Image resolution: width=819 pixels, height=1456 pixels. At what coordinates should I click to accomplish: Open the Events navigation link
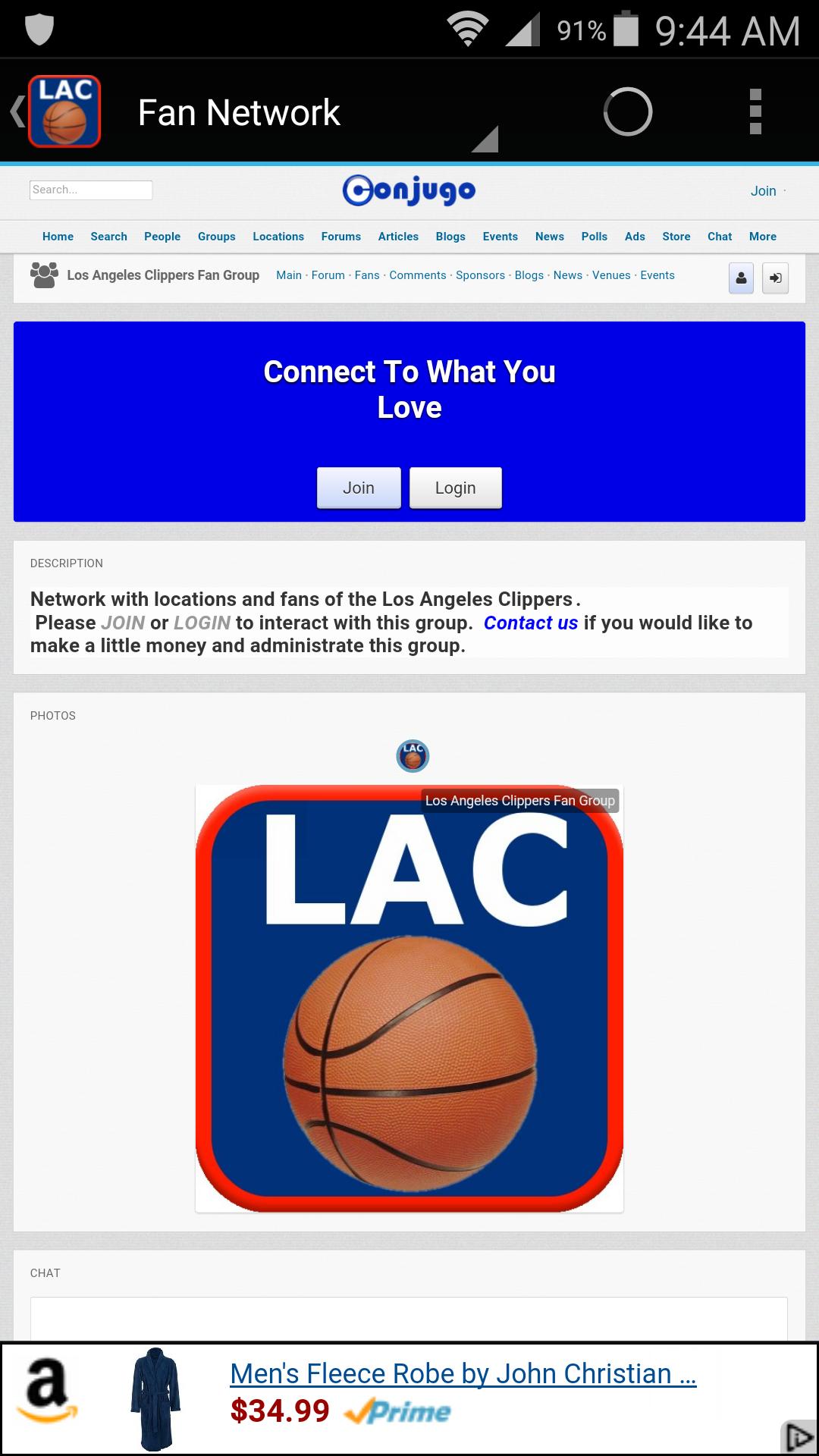pyautogui.click(x=500, y=237)
